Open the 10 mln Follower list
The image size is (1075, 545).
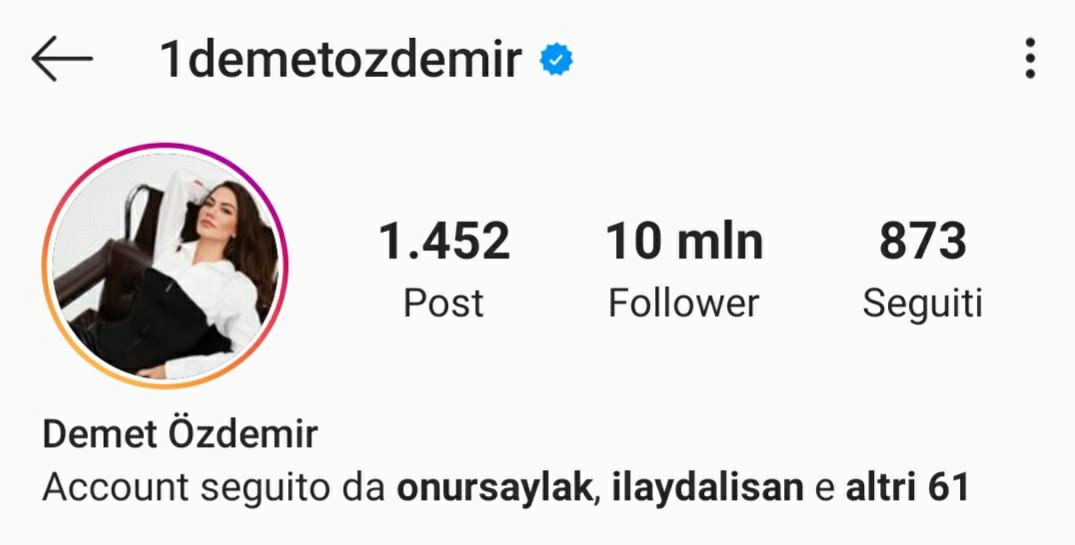684,268
